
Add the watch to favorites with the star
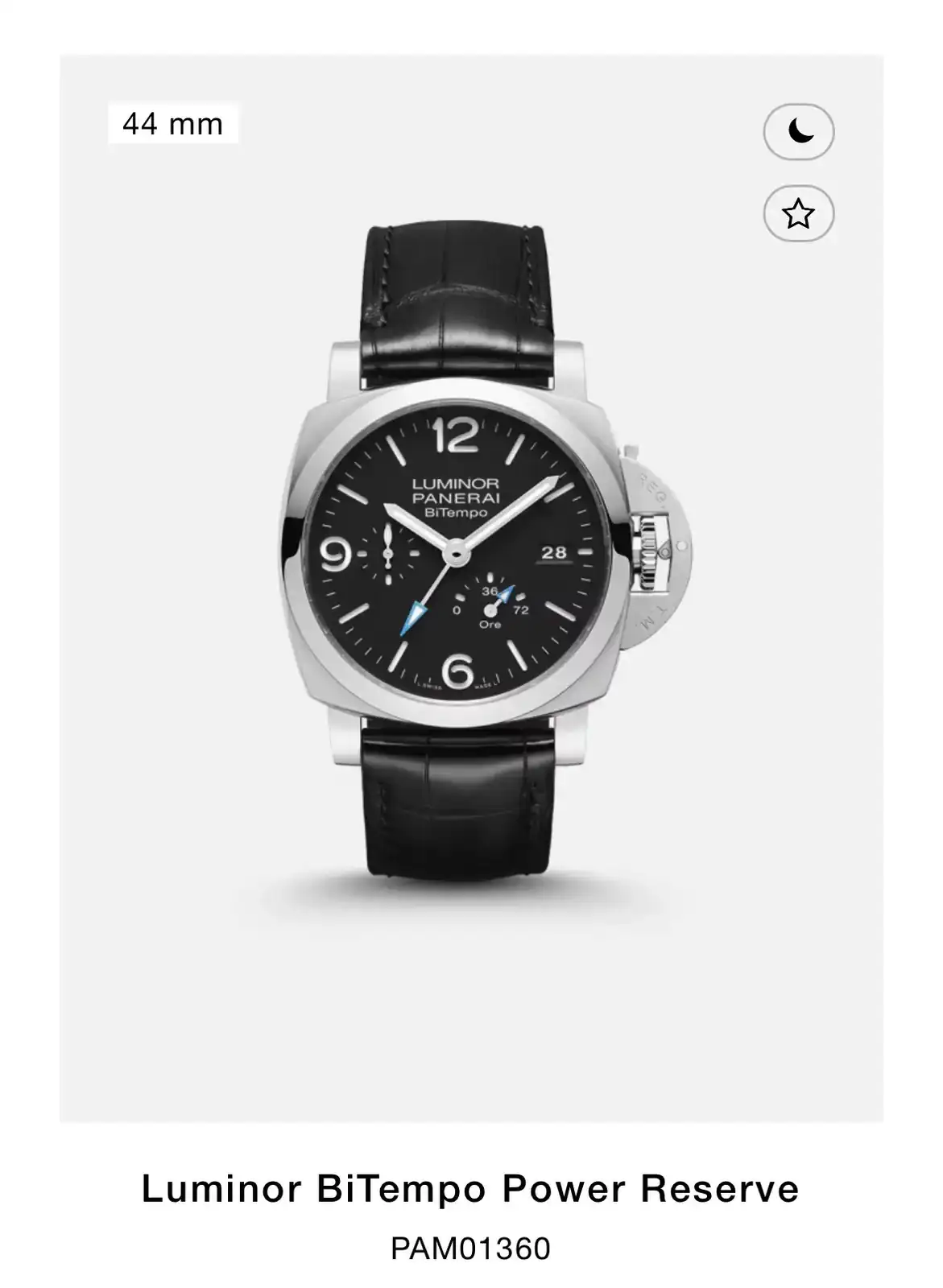(798, 214)
